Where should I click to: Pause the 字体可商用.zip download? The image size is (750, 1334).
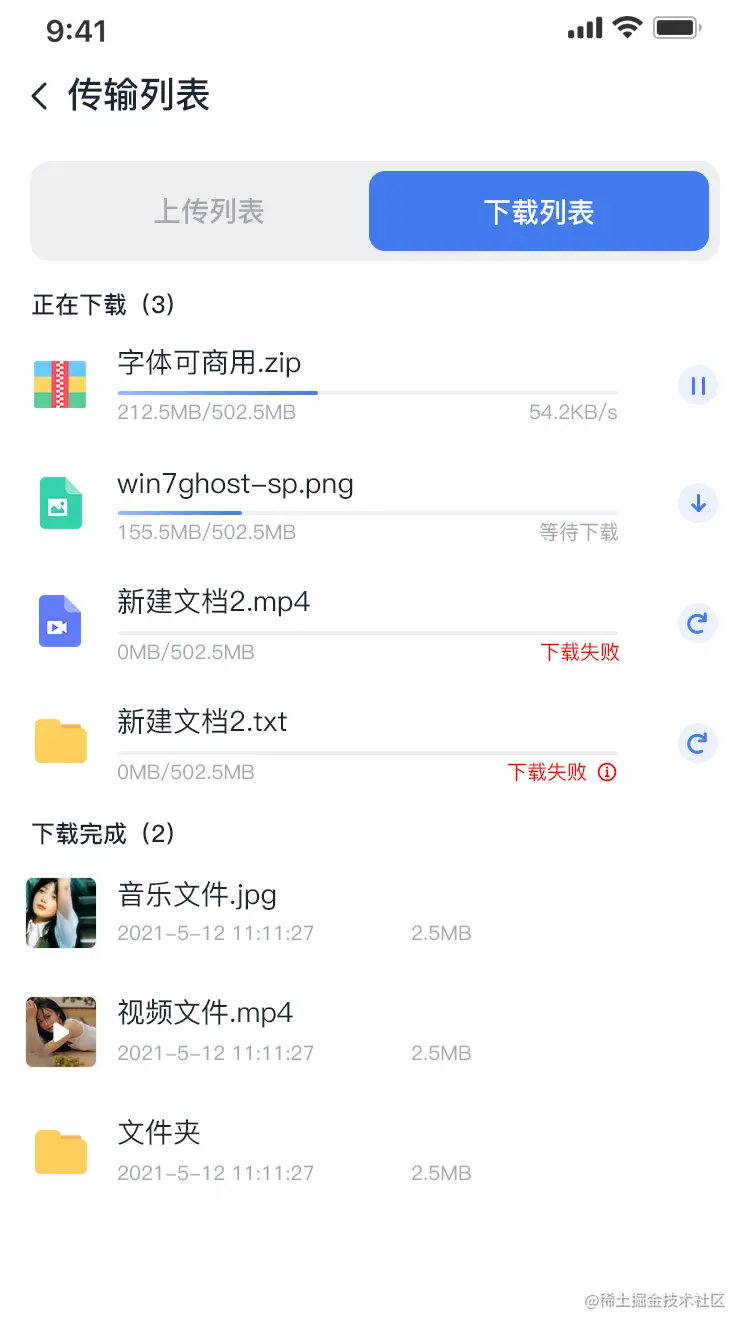click(x=698, y=385)
